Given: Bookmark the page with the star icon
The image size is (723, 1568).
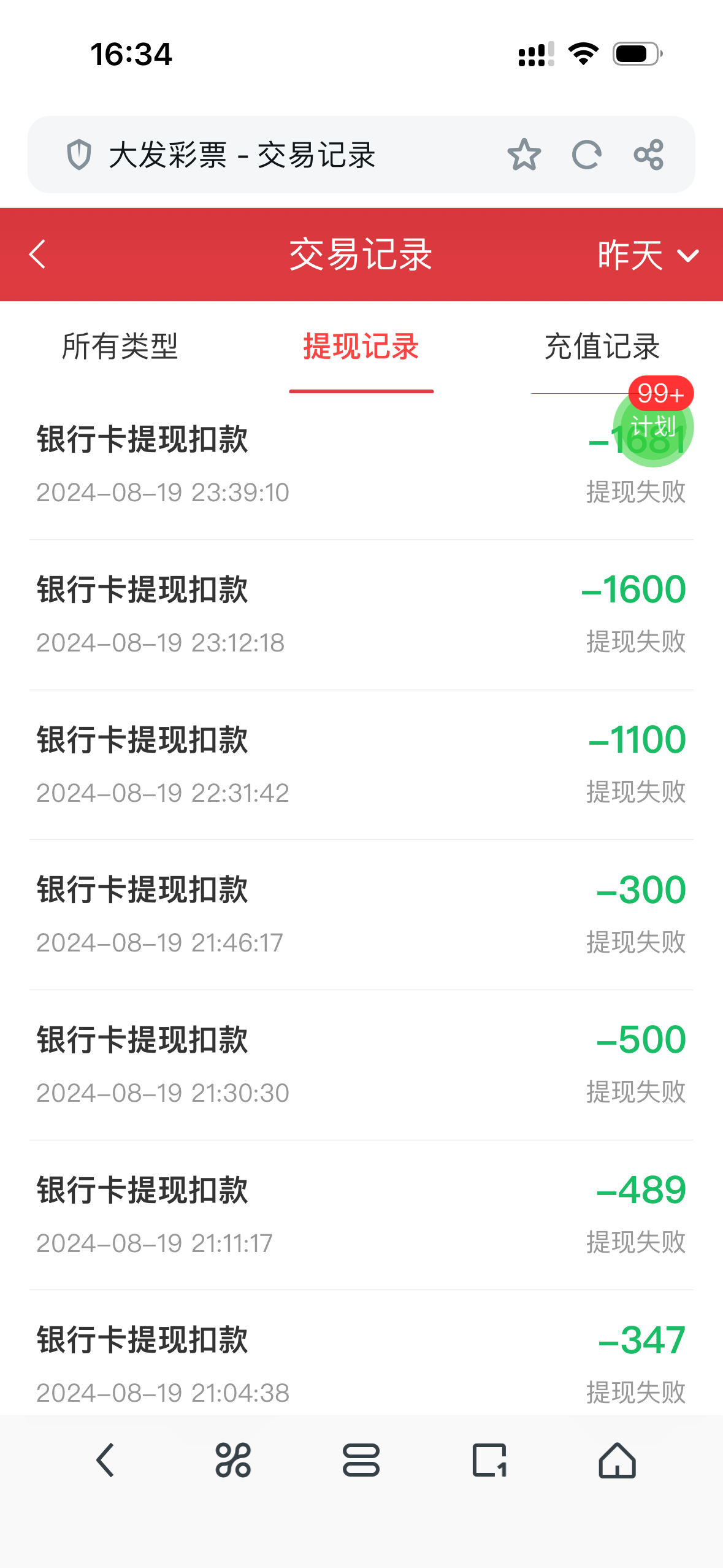Looking at the screenshot, I should (524, 155).
